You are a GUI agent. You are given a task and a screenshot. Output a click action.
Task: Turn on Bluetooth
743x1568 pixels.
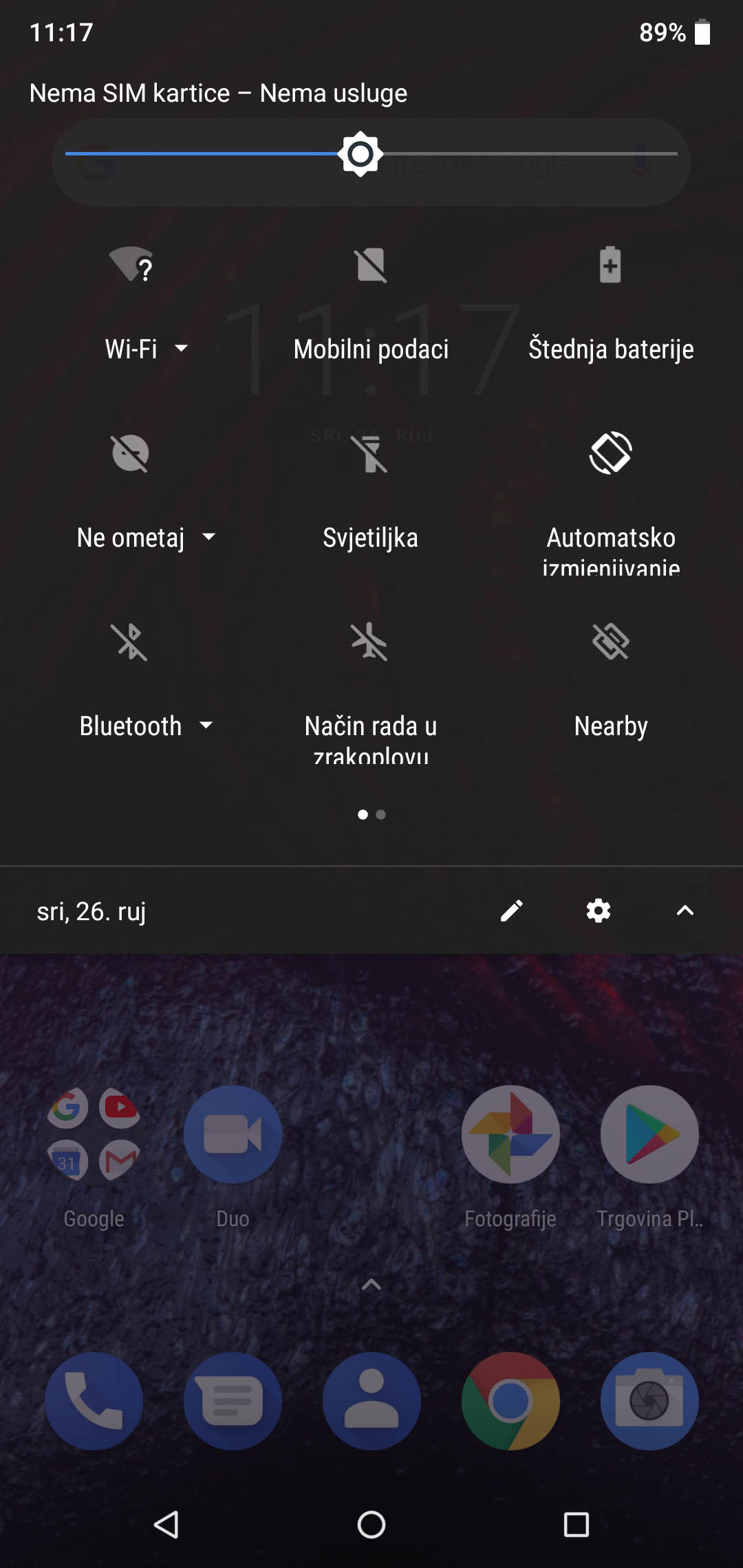pyautogui.click(x=131, y=642)
